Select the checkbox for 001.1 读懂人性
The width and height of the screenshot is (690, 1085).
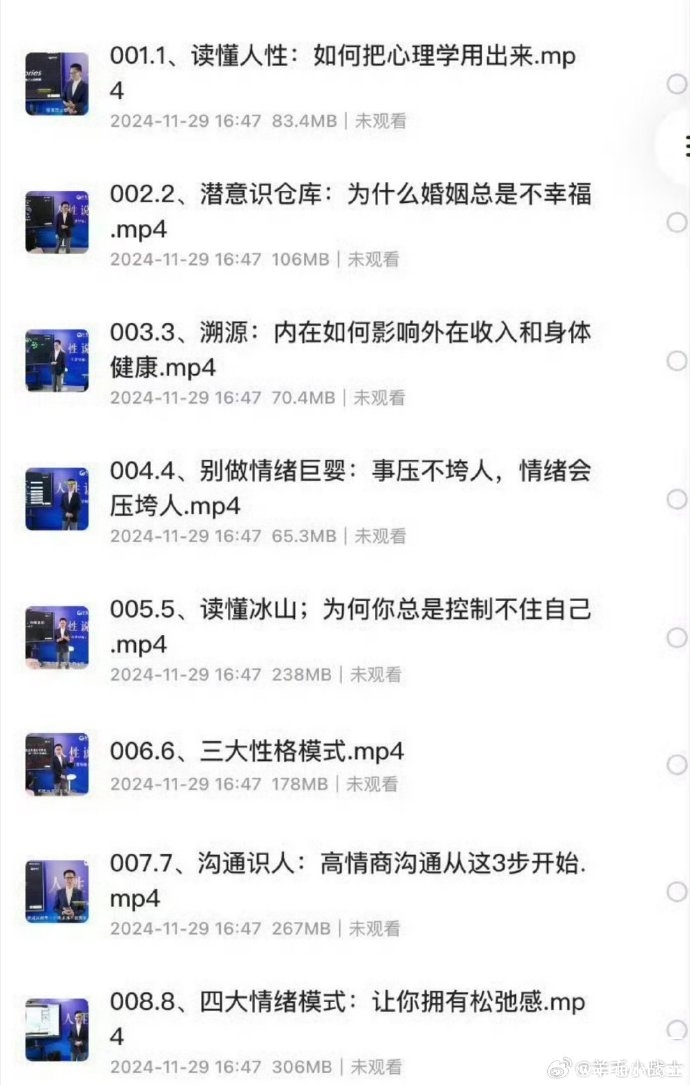677,85
